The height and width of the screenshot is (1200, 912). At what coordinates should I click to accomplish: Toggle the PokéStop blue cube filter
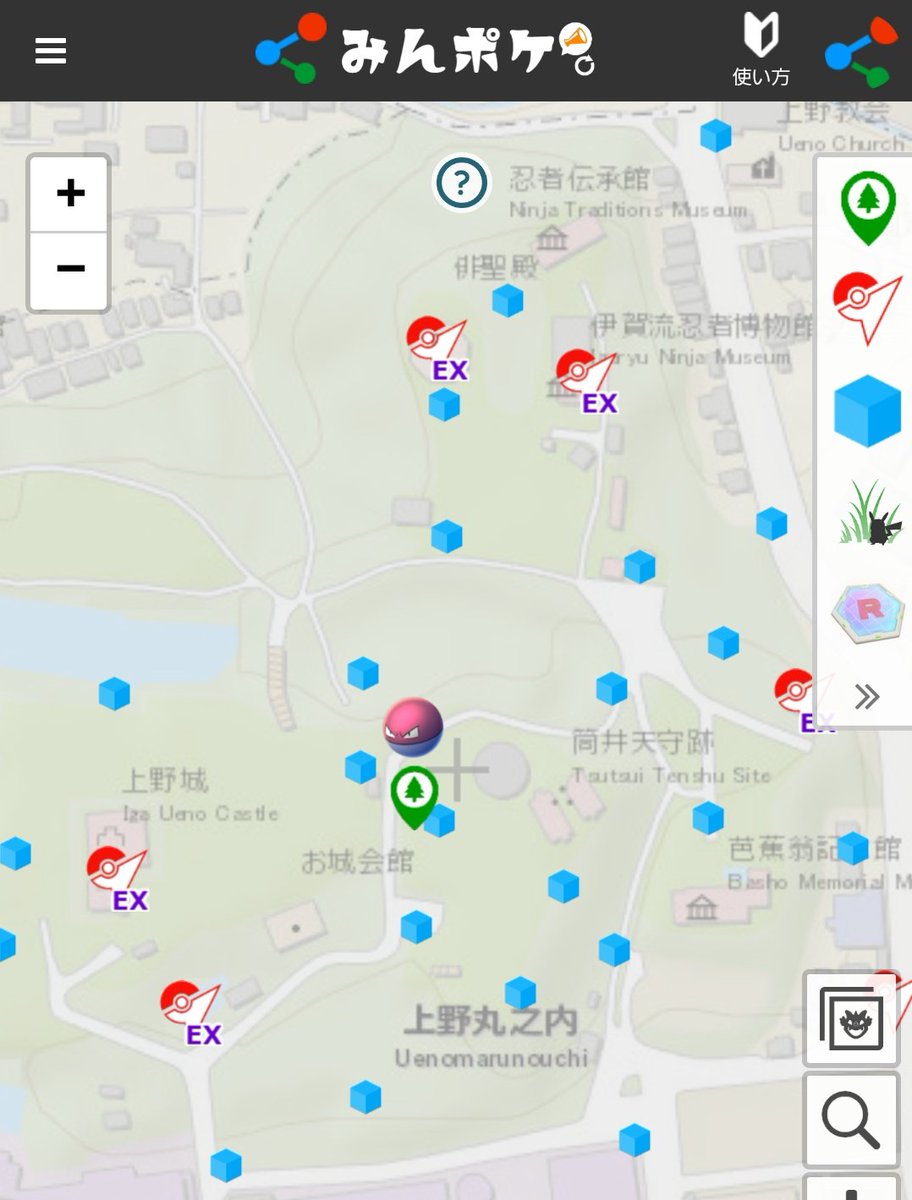(866, 410)
